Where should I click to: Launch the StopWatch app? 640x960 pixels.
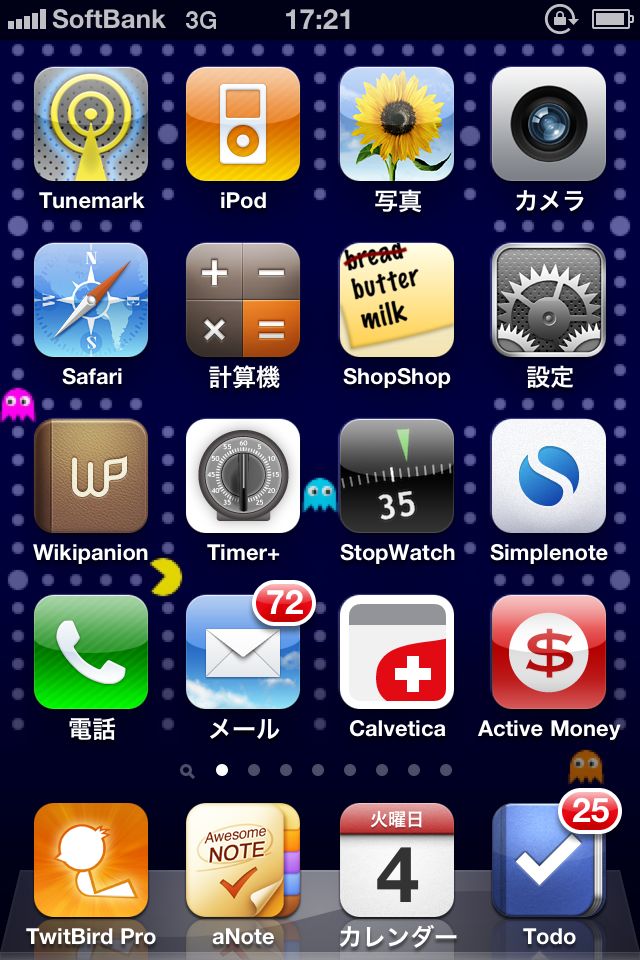[x=397, y=476]
